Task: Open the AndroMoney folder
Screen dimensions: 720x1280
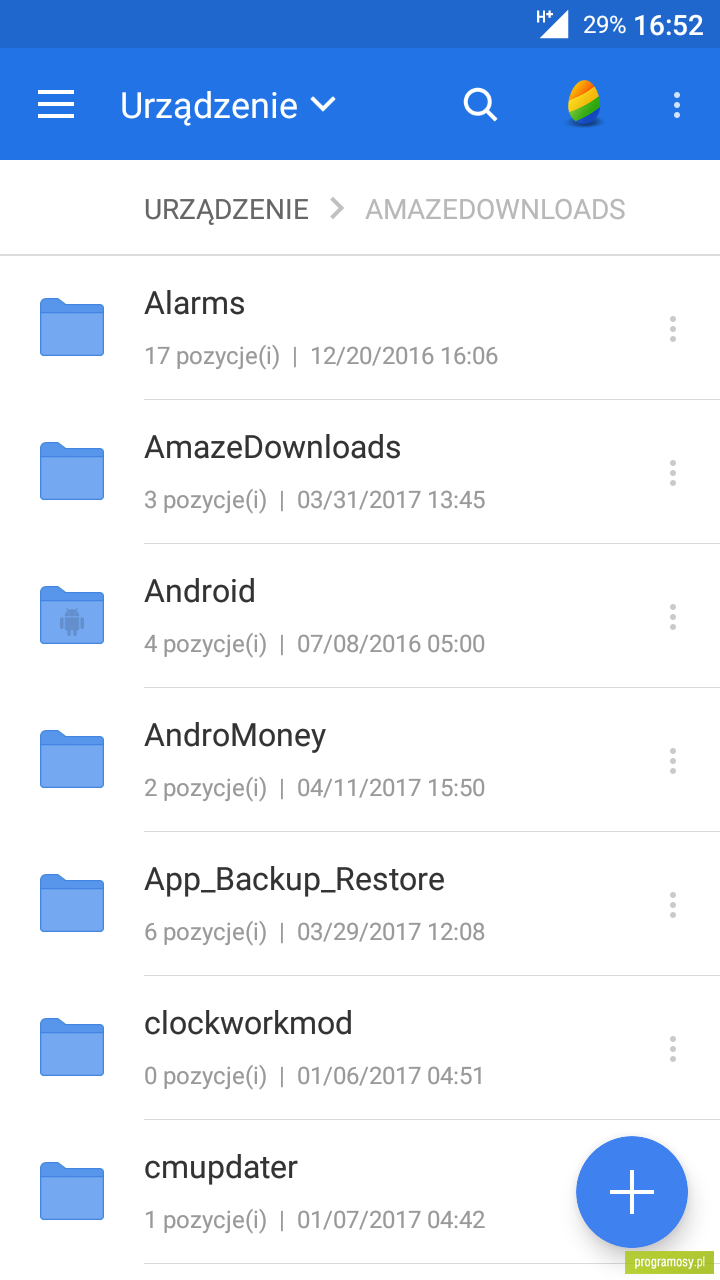Action: (360, 760)
